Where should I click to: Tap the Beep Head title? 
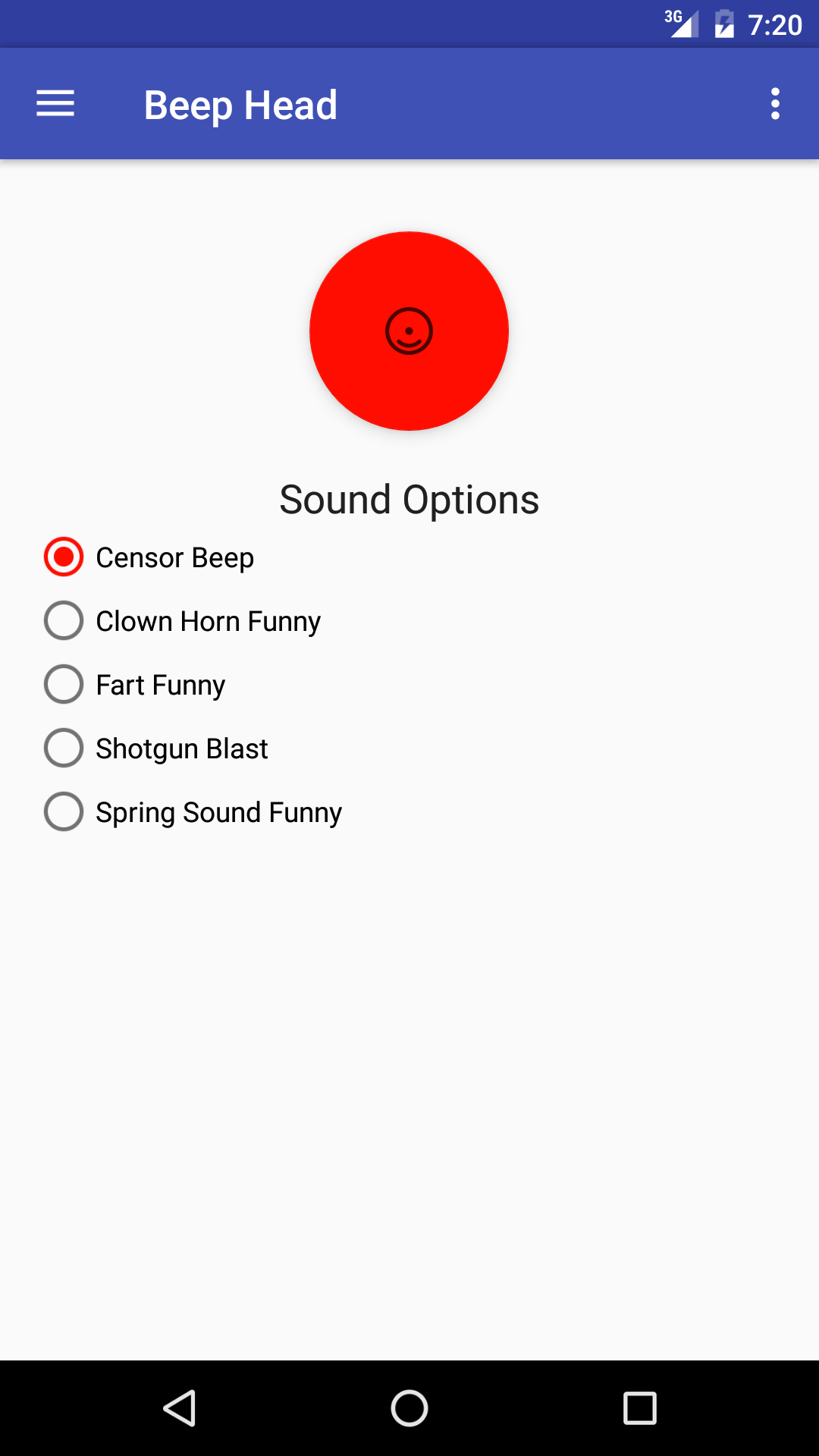[x=240, y=104]
